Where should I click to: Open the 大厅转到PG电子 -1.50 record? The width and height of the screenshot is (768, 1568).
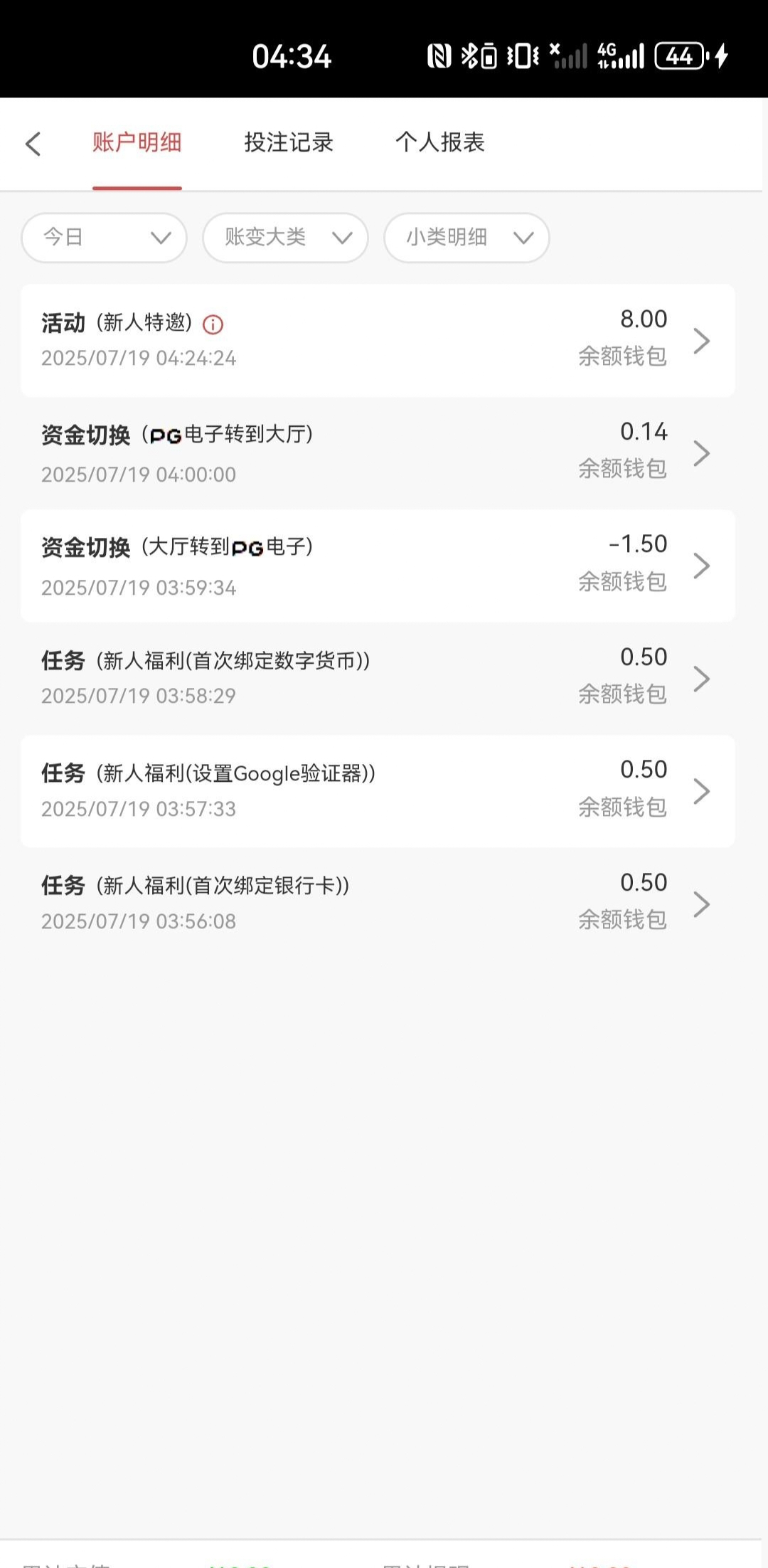[x=378, y=566]
